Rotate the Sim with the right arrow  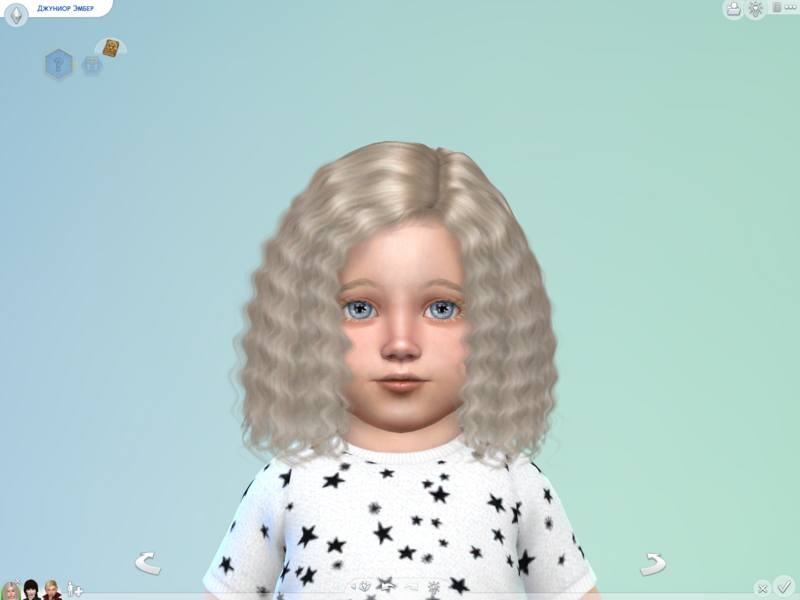[653, 563]
